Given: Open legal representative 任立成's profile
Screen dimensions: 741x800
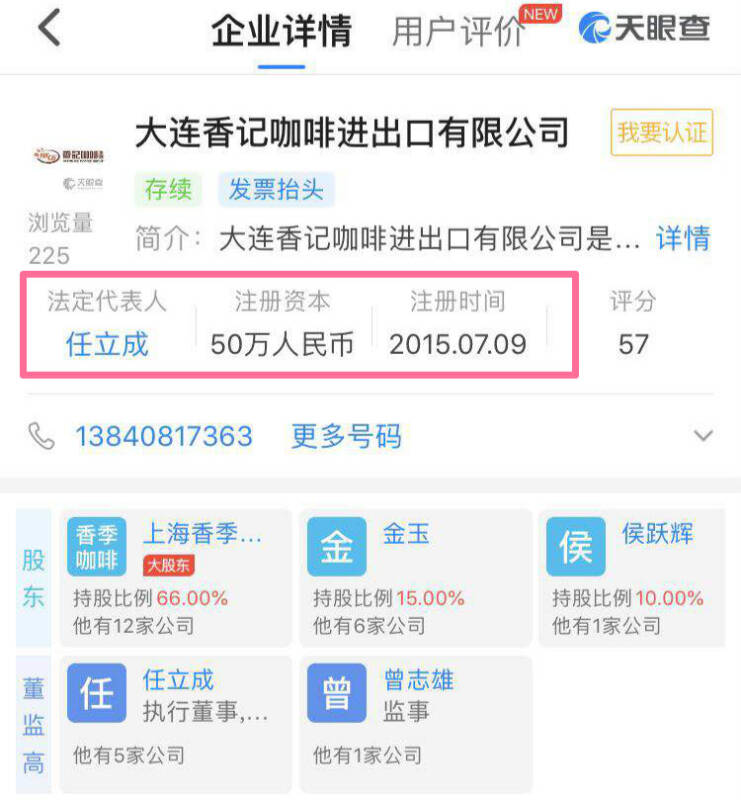Looking at the screenshot, I should click(107, 345).
